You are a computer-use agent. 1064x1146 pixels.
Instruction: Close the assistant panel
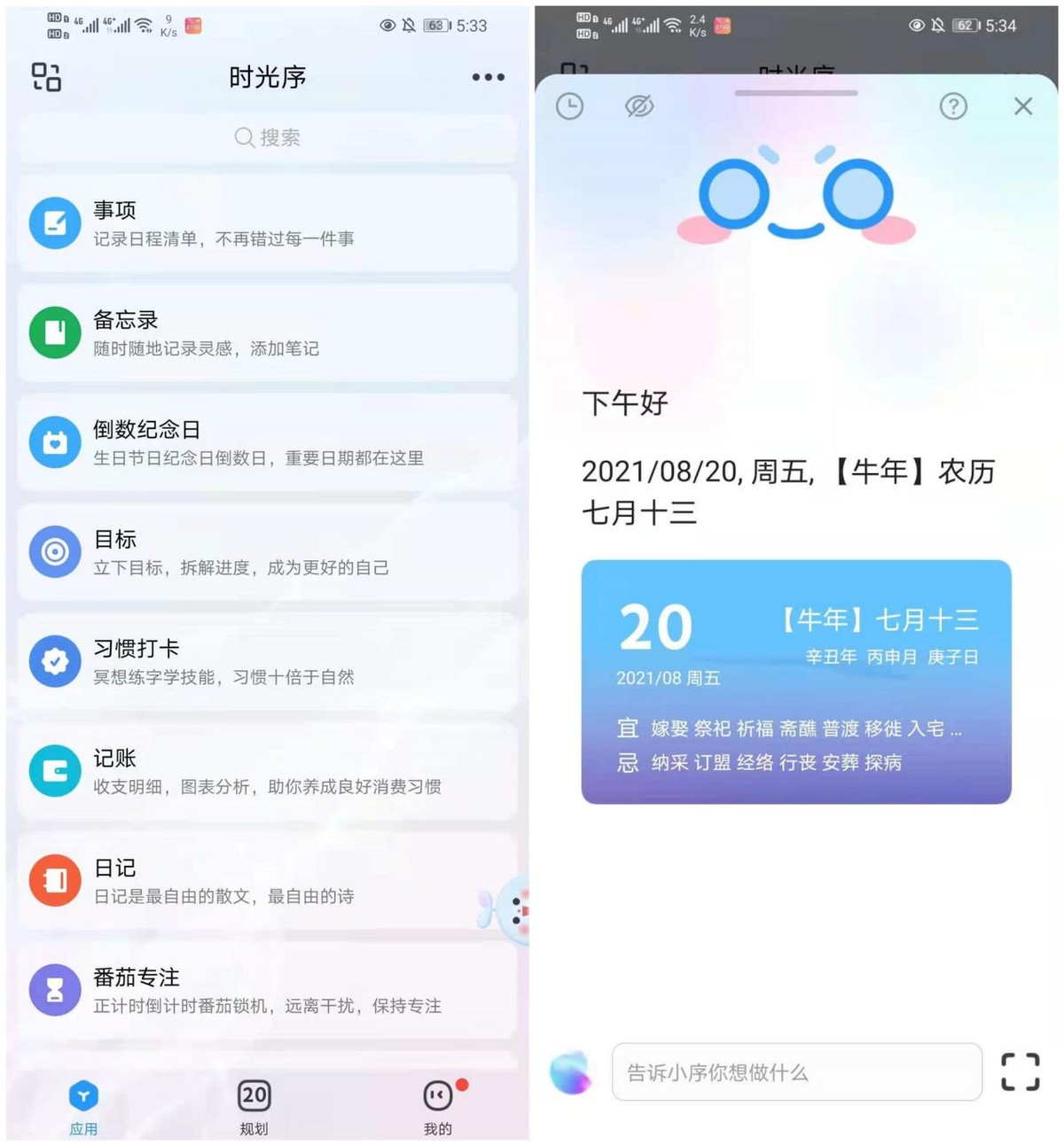point(1022,106)
